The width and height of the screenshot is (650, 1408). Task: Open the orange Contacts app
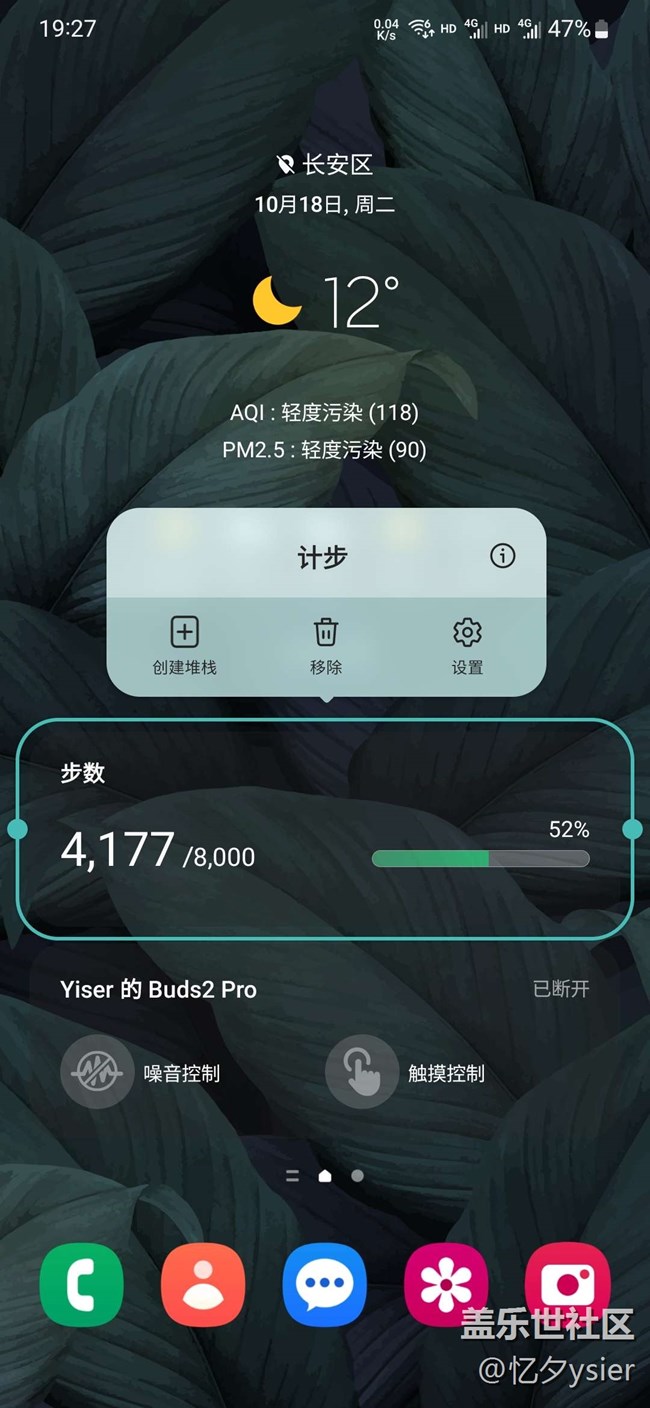click(203, 1284)
